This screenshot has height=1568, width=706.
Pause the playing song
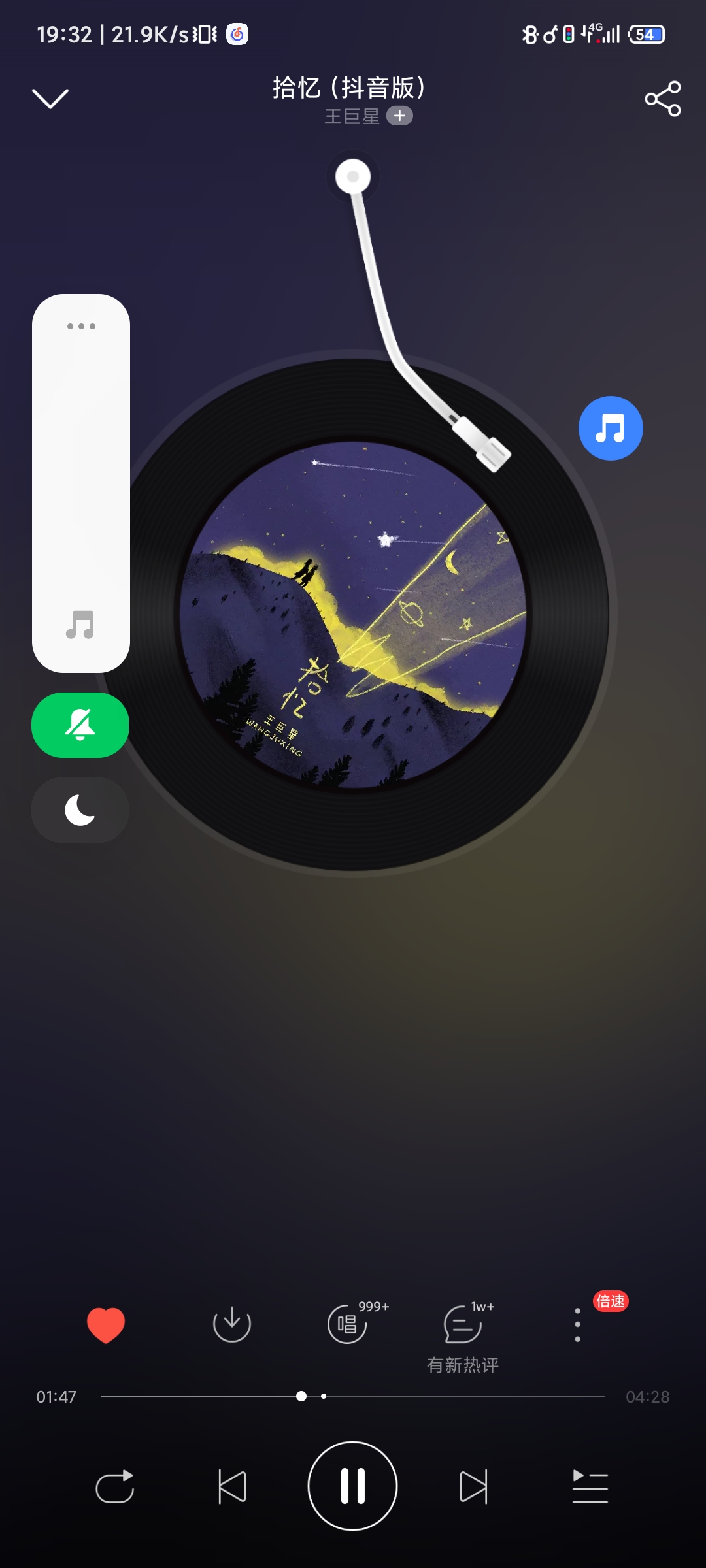(x=352, y=1486)
